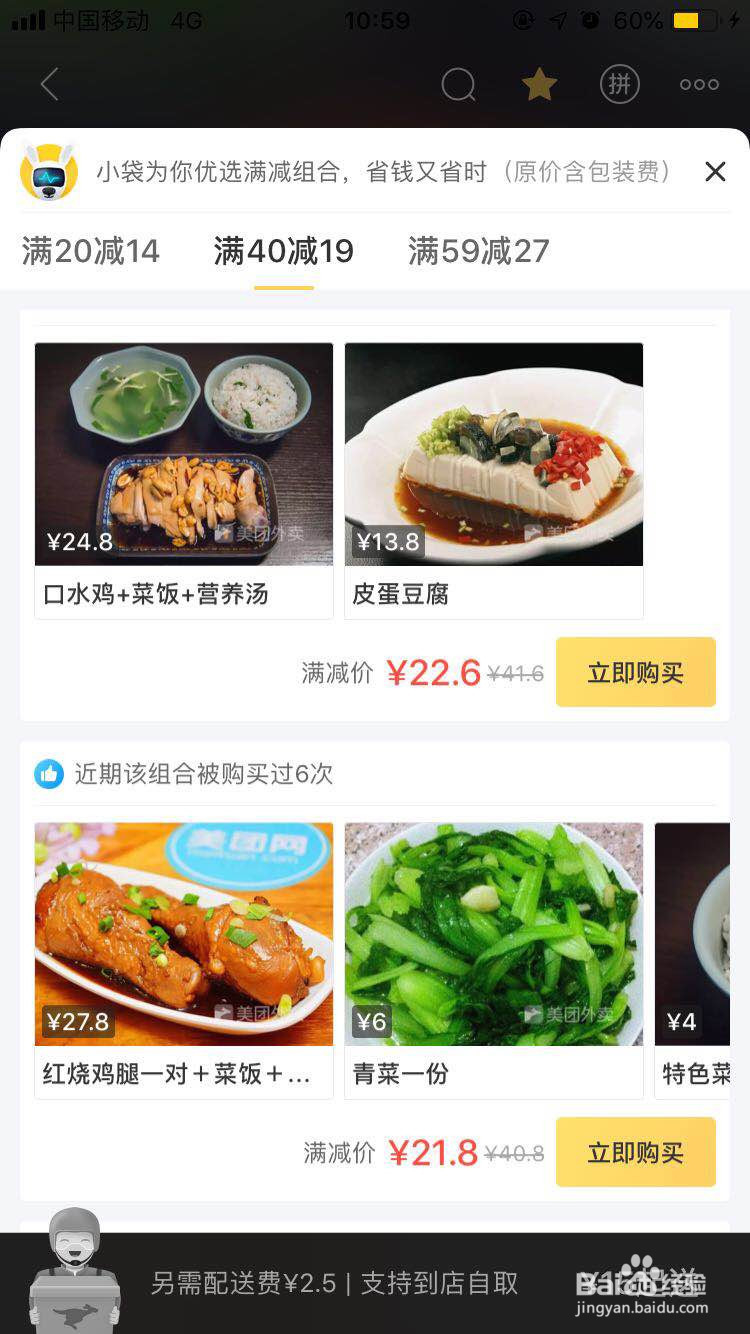
Task: Switch to the 满20减14 tab
Action: tap(91, 251)
